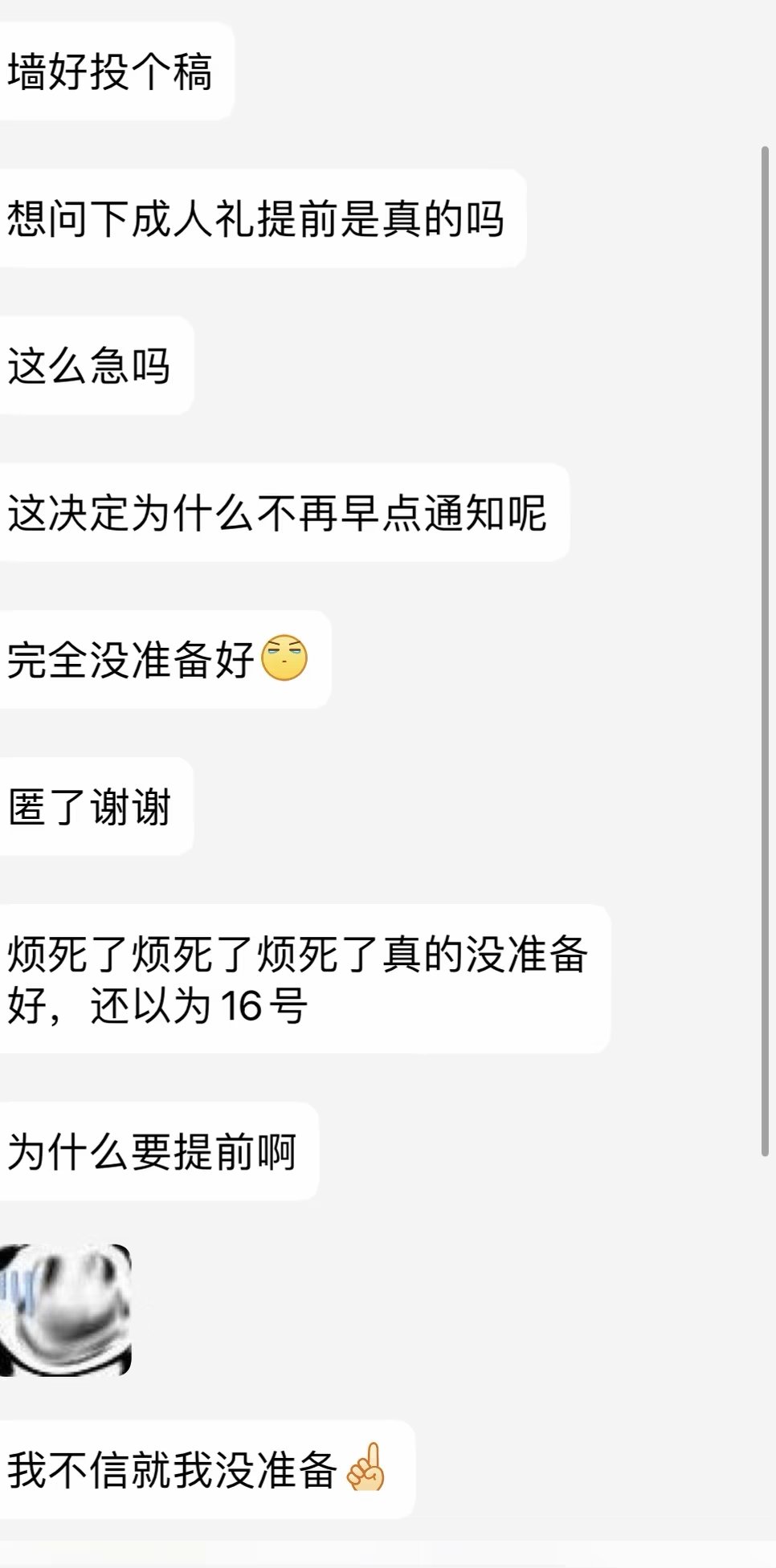Open the blurry smiley sticker image
The height and width of the screenshot is (1568, 776).
pos(64,1310)
